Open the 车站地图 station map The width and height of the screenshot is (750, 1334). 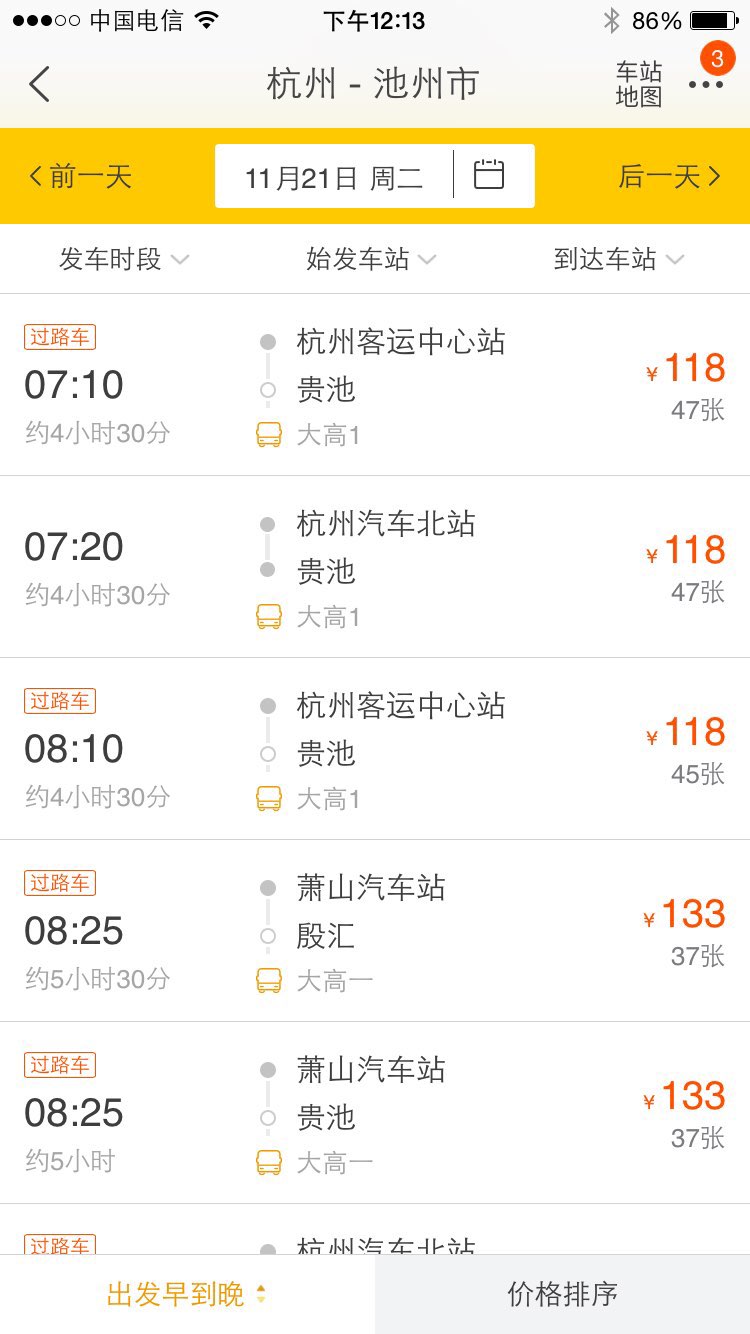tap(638, 84)
